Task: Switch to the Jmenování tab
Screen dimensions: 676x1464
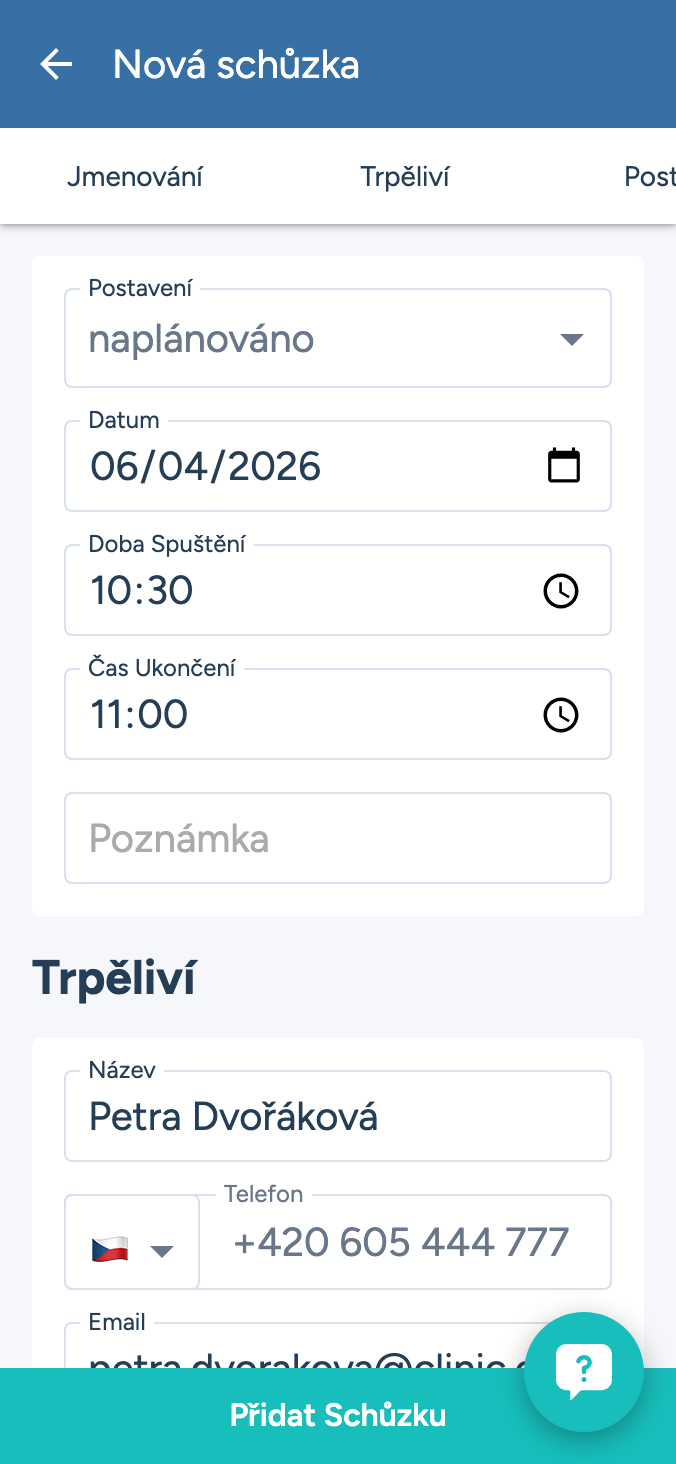Action: pos(135,177)
